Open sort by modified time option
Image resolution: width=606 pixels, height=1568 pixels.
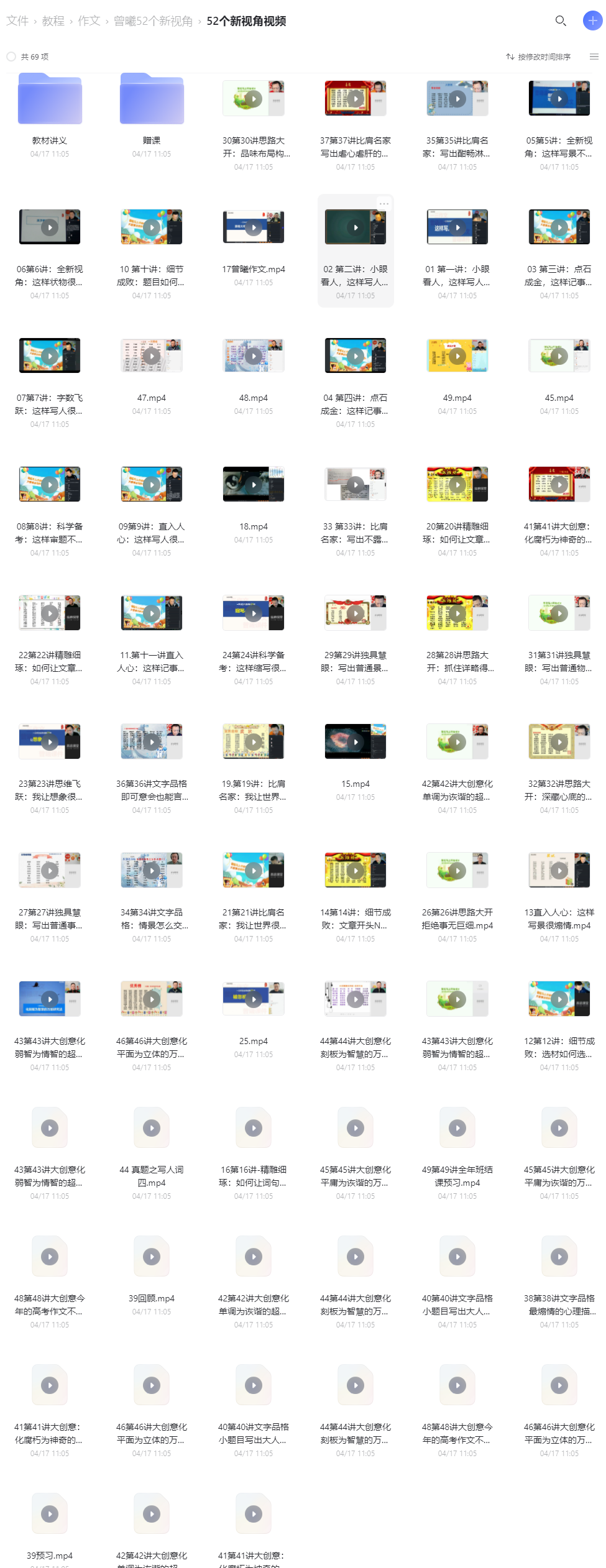pyautogui.click(x=538, y=57)
